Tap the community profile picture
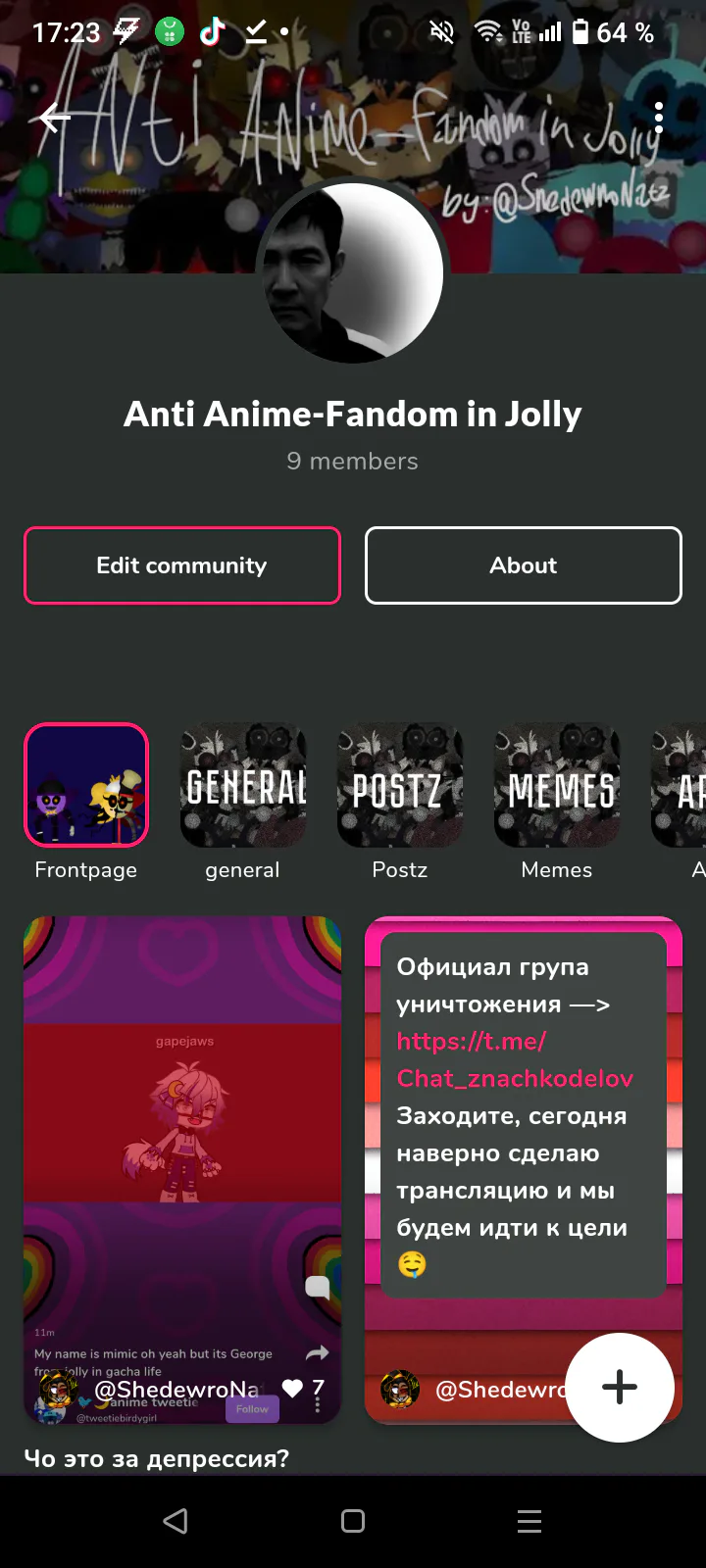This screenshot has width=706, height=1568. click(x=352, y=274)
